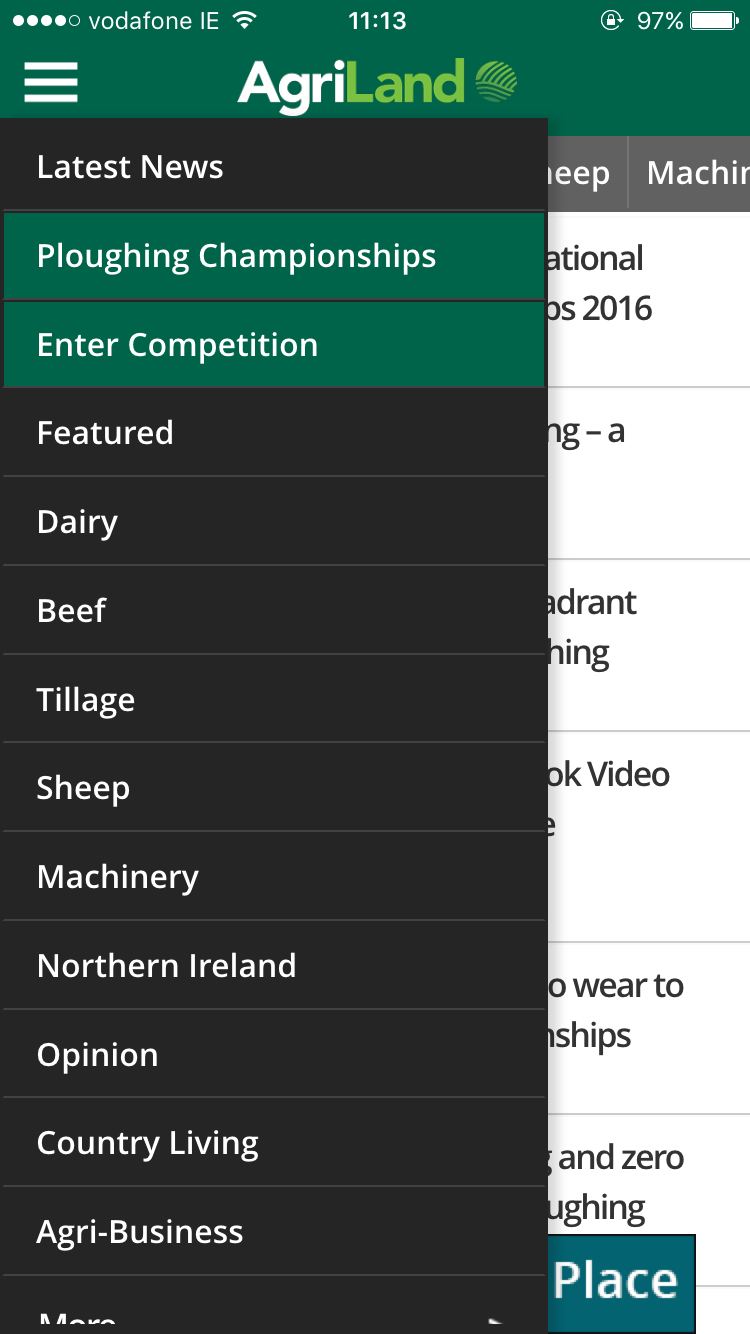Image resolution: width=750 pixels, height=1334 pixels.
Task: Open the Opinion section
Action: coord(273,1055)
